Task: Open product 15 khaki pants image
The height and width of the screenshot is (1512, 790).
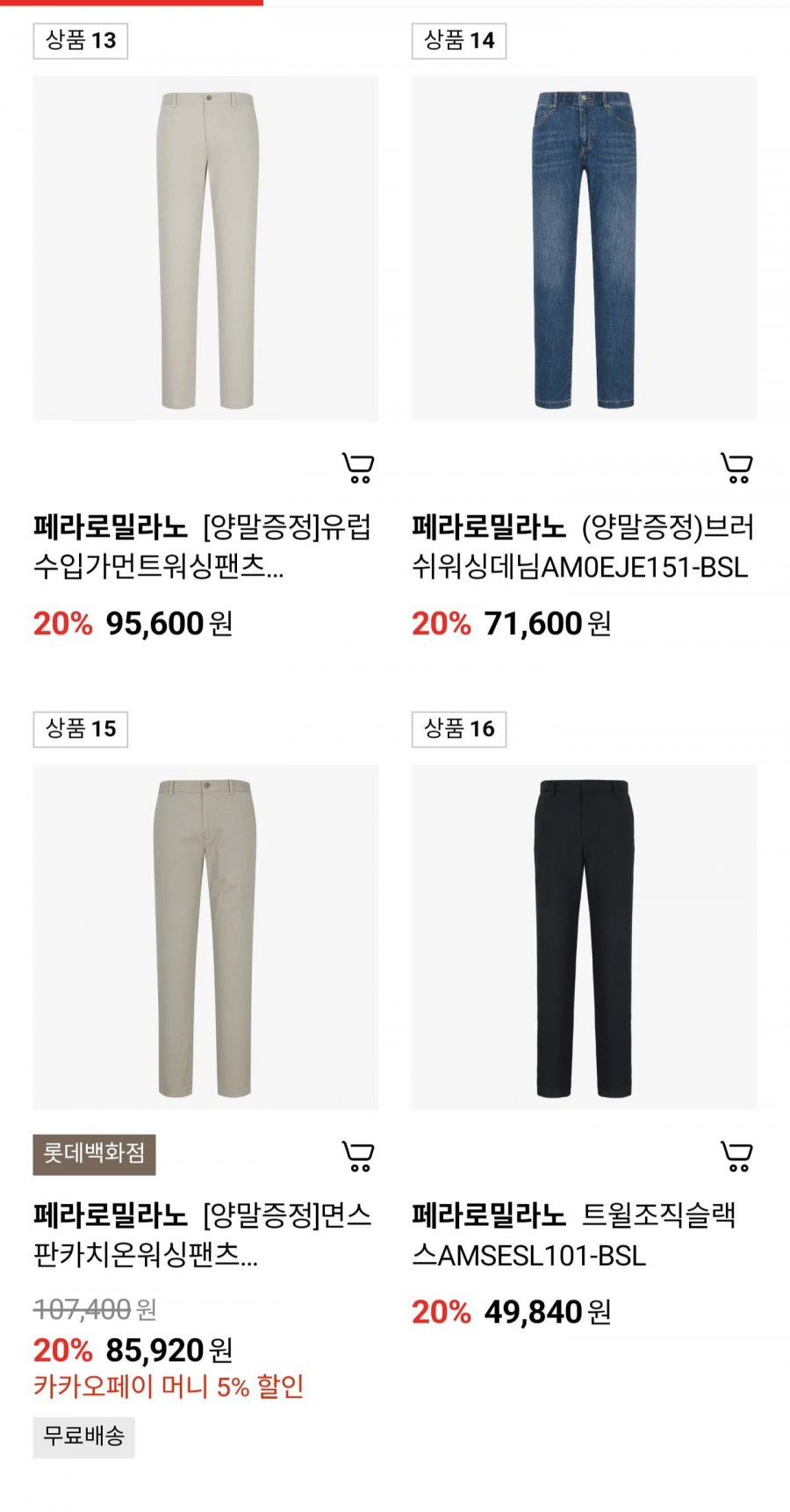Action: coord(205,936)
